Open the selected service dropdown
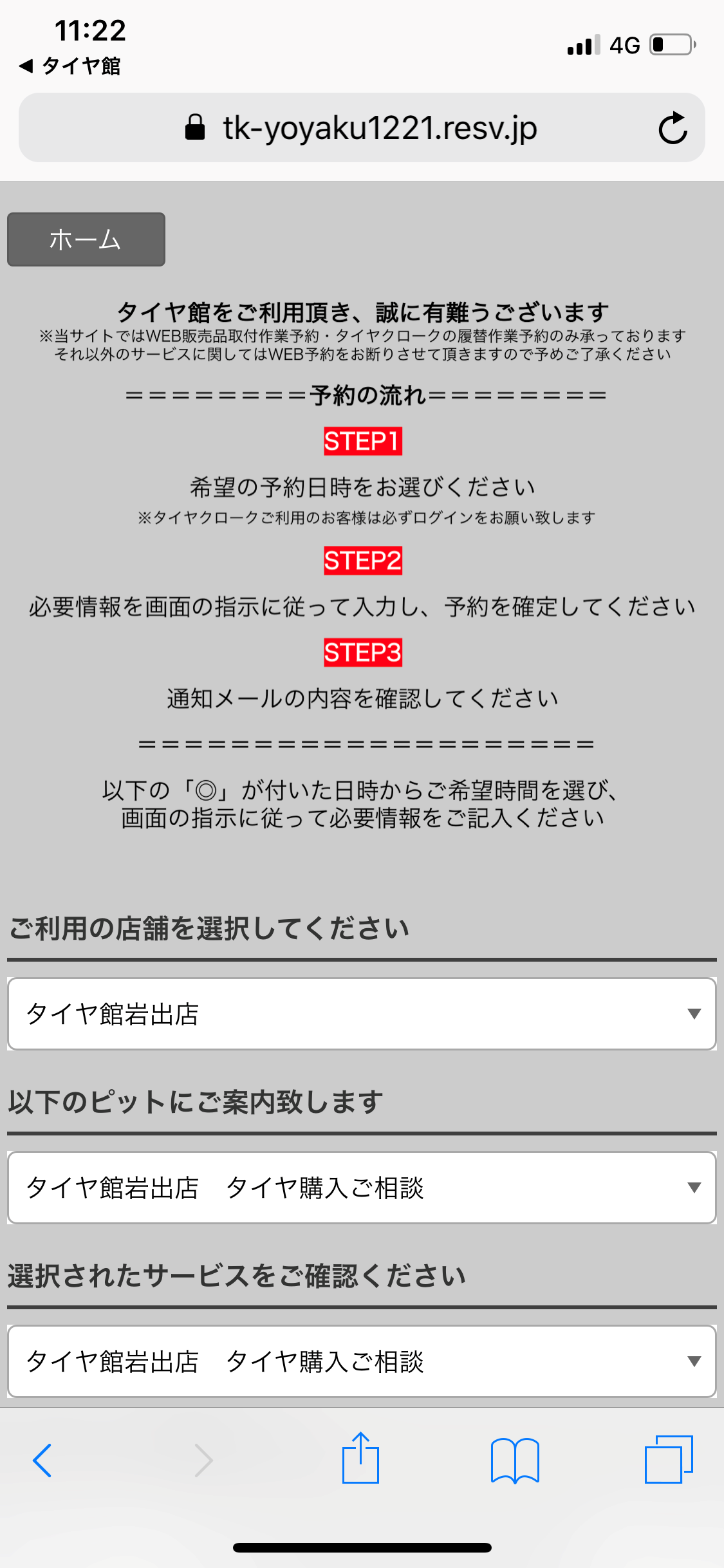 (362, 1361)
